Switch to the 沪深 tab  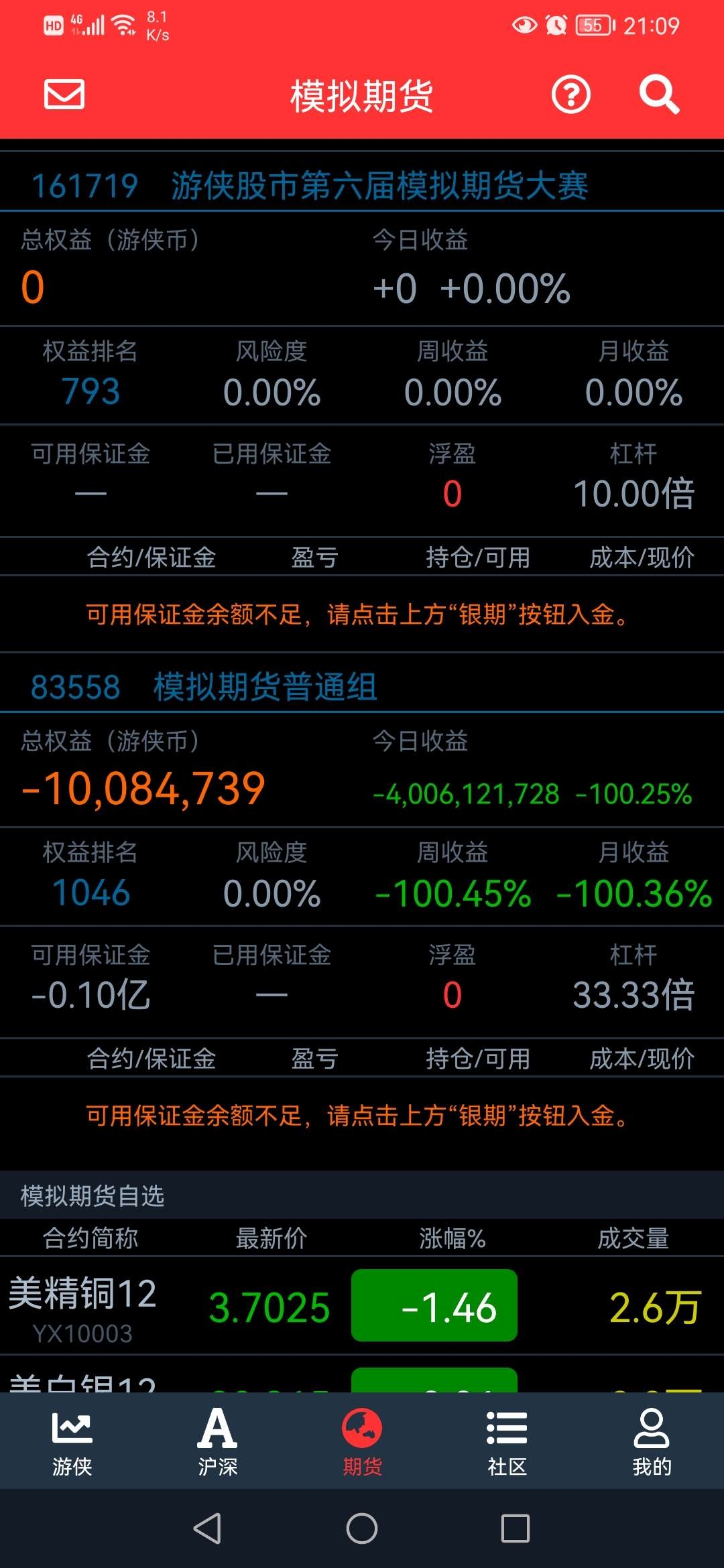click(x=217, y=1441)
